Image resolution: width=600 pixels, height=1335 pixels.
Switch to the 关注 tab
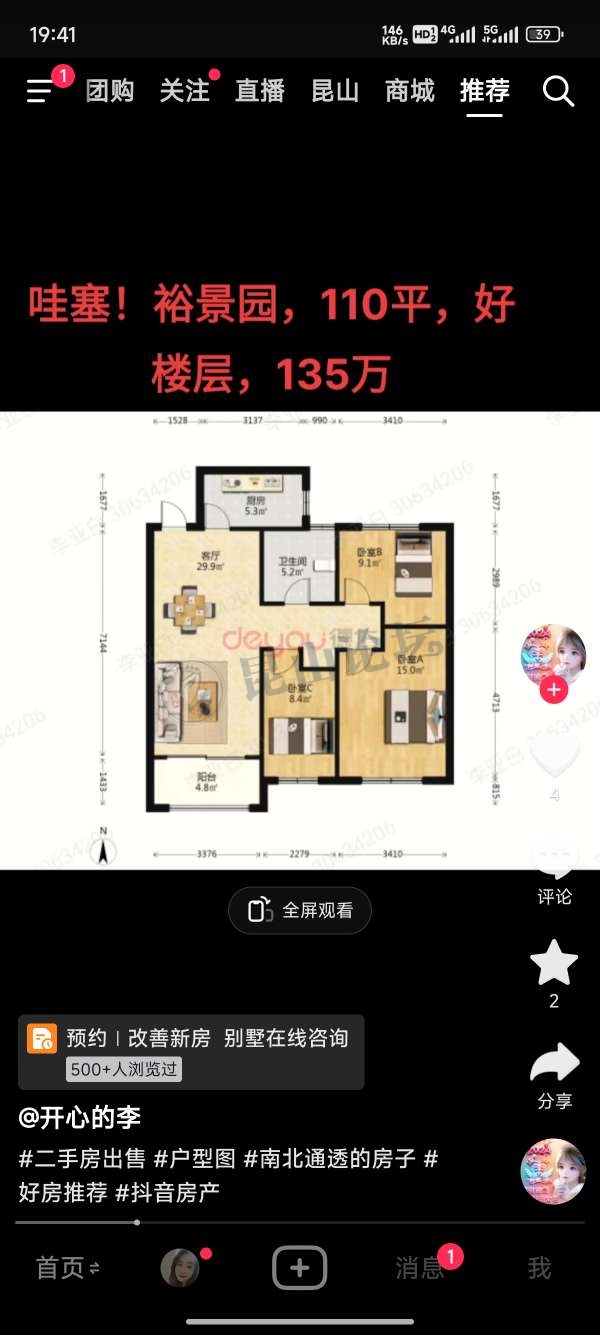click(x=185, y=91)
